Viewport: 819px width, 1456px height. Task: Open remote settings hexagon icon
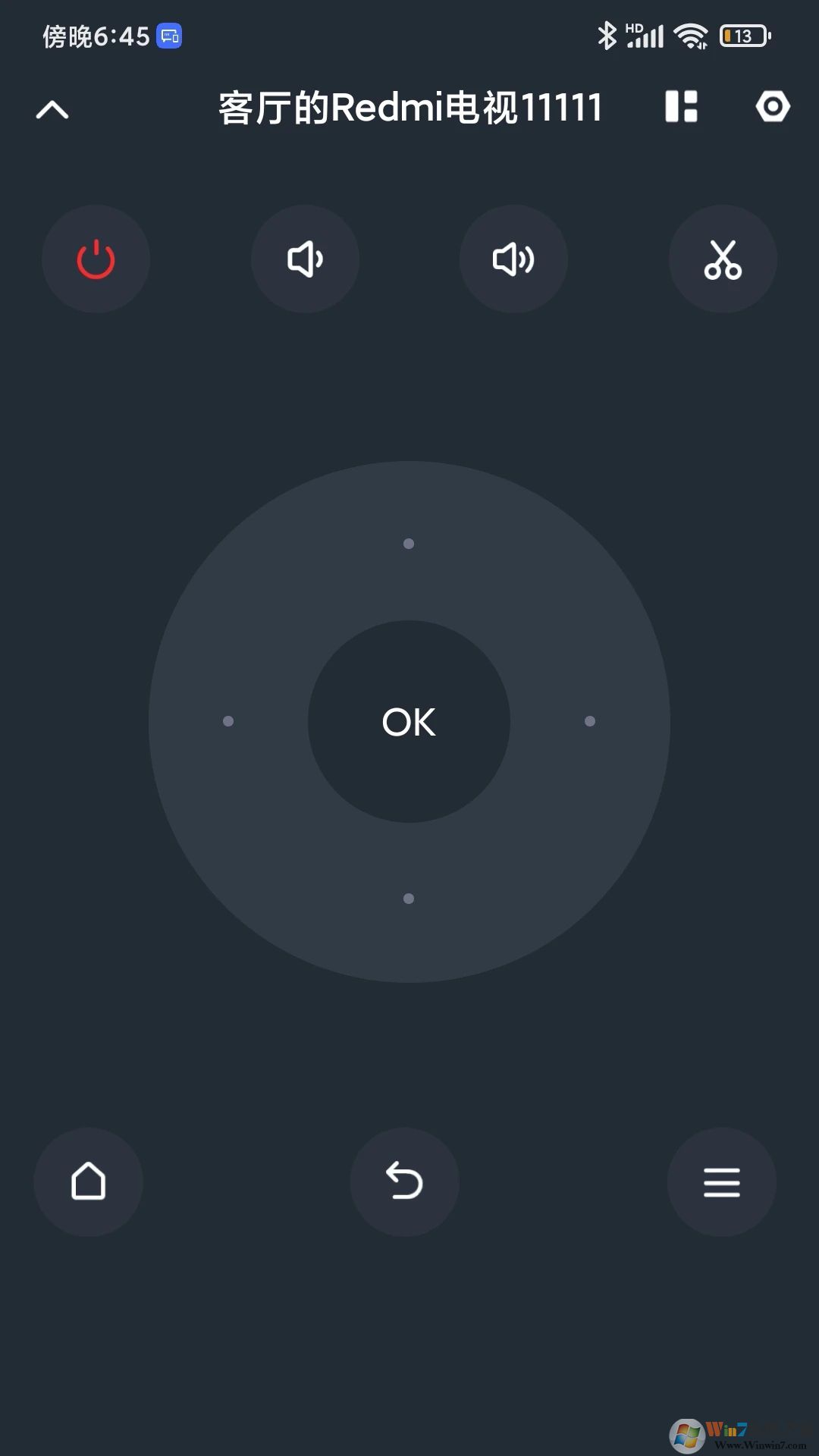click(773, 107)
